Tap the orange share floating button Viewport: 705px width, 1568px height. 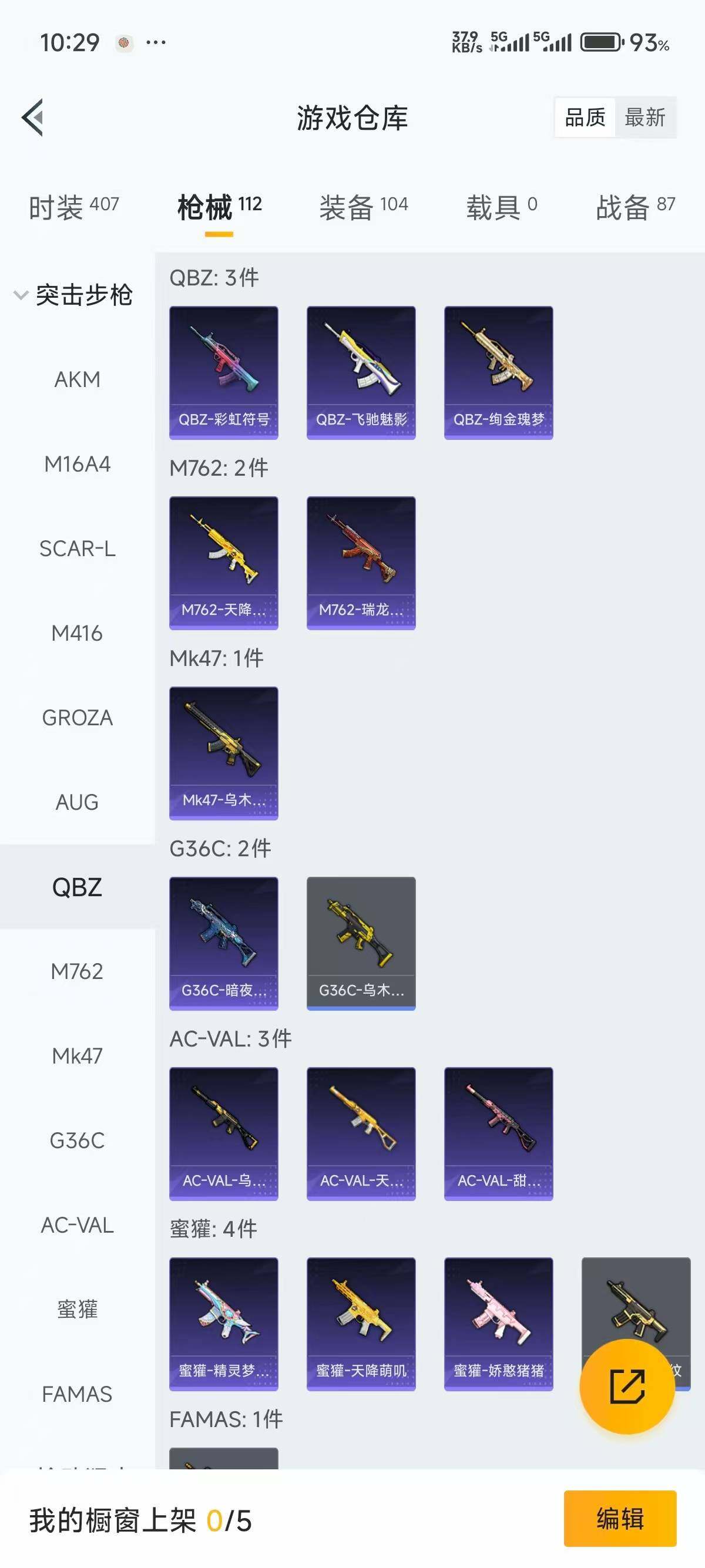pos(626,1386)
